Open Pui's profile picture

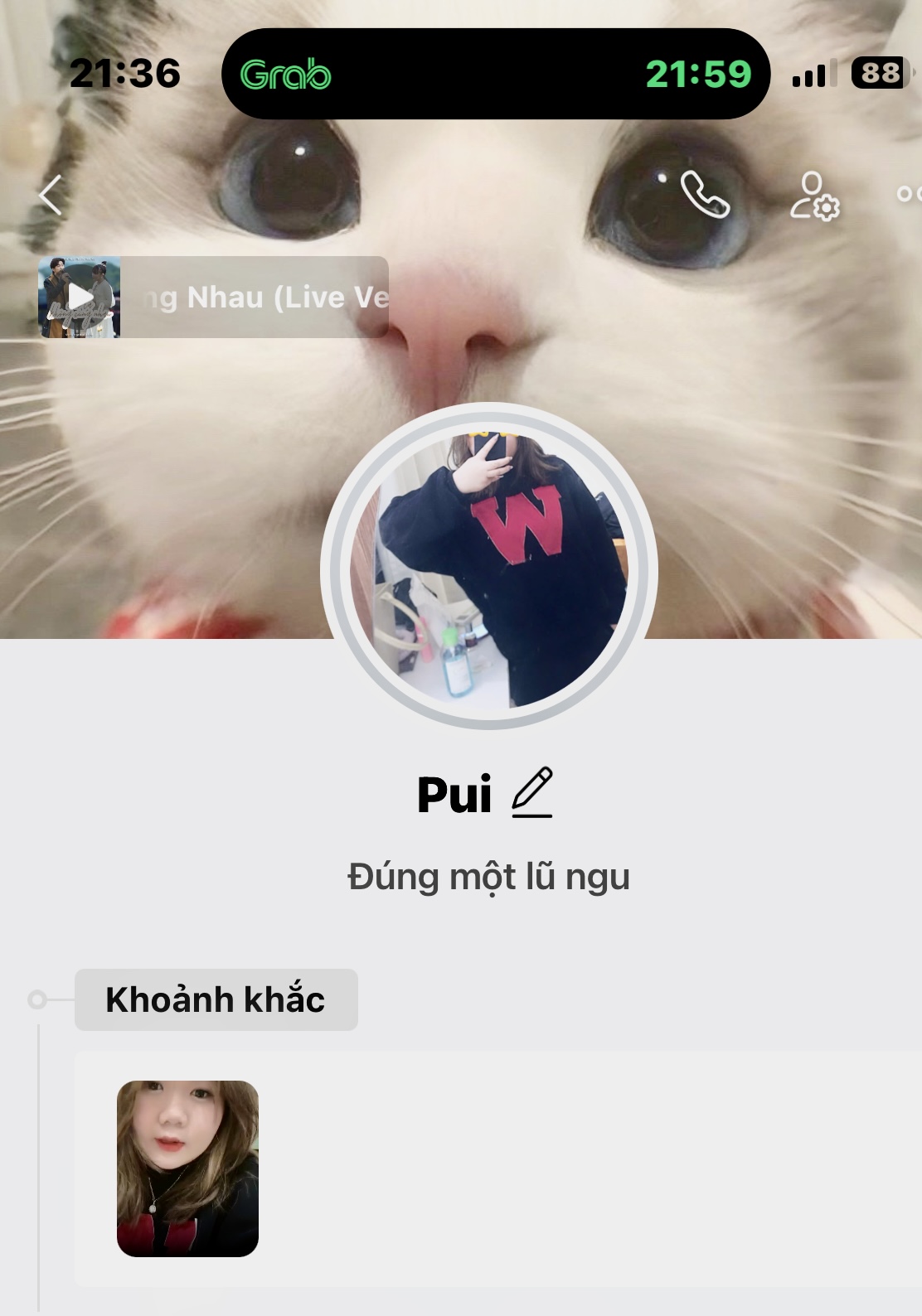point(489,568)
